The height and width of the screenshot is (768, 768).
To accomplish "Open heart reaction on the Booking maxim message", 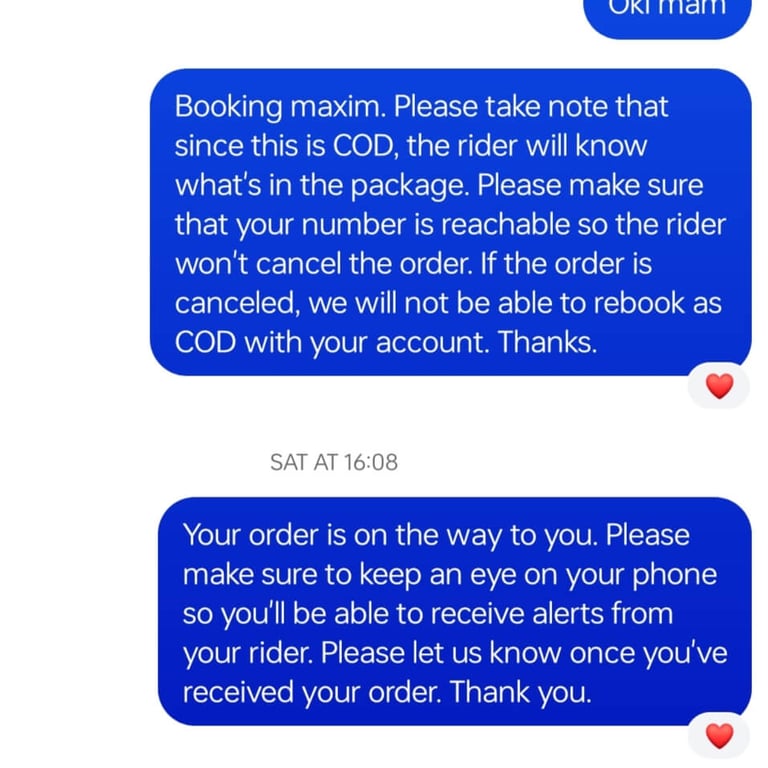I will 719,386.
